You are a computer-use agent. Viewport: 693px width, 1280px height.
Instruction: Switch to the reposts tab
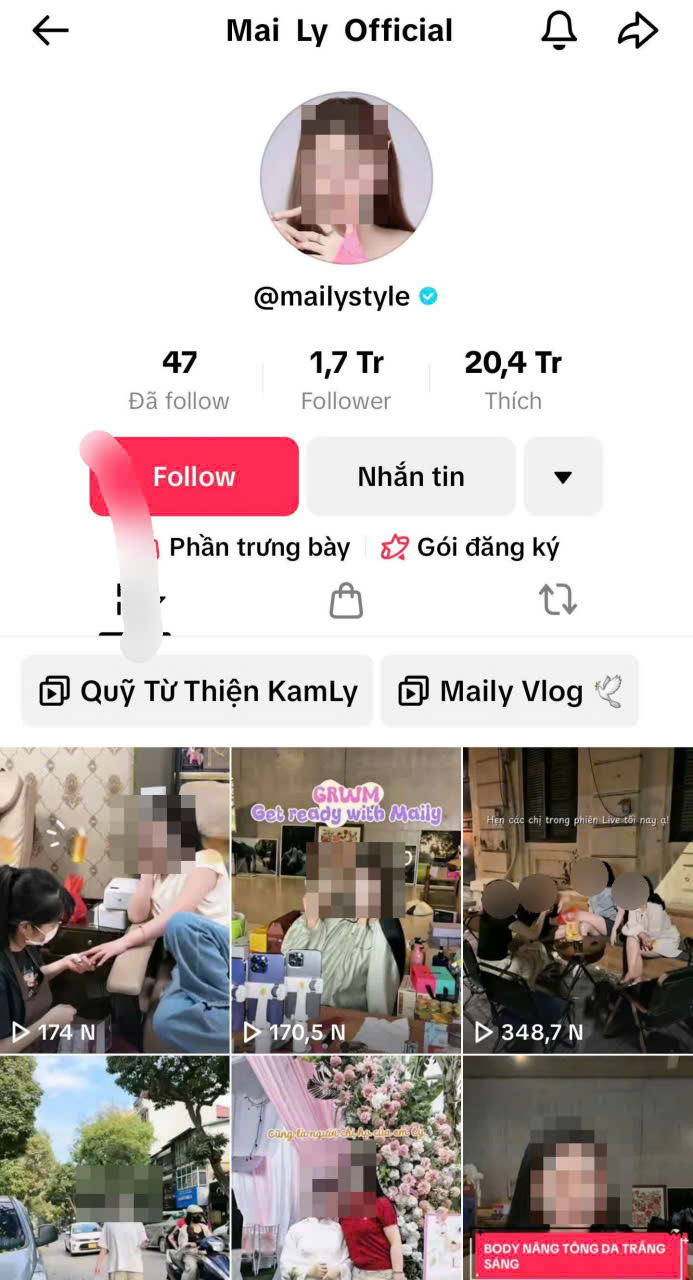pyautogui.click(x=557, y=600)
